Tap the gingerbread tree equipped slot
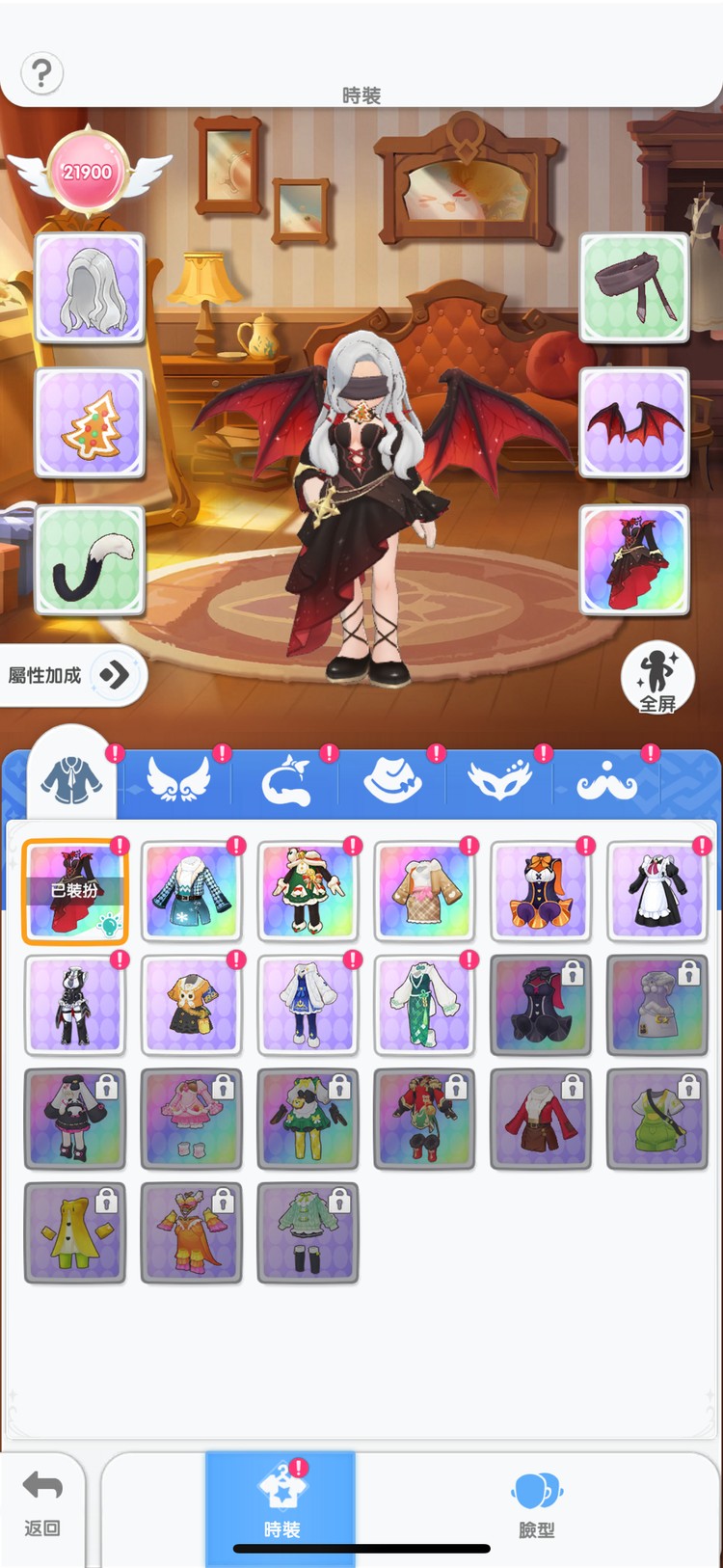The image size is (723, 1568). point(90,423)
